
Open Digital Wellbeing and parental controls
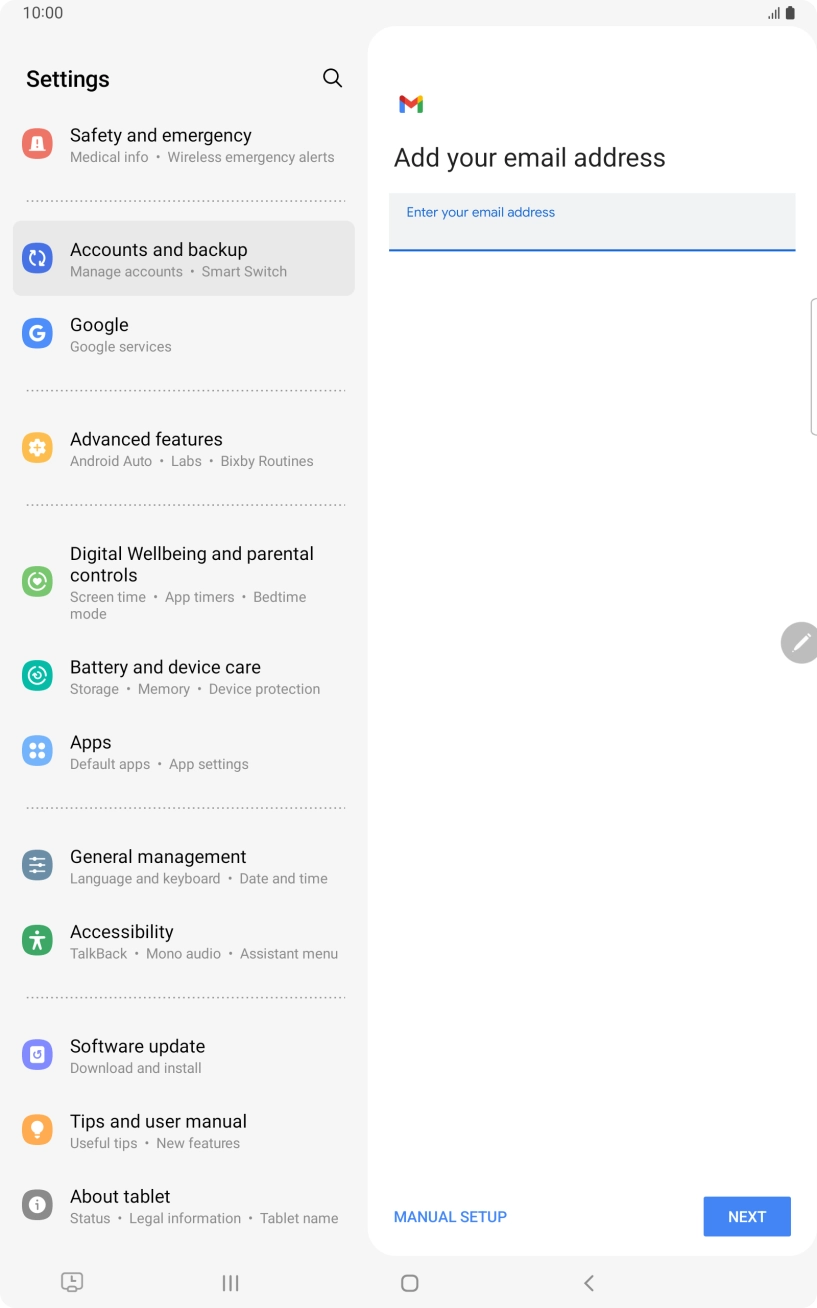tap(184, 583)
